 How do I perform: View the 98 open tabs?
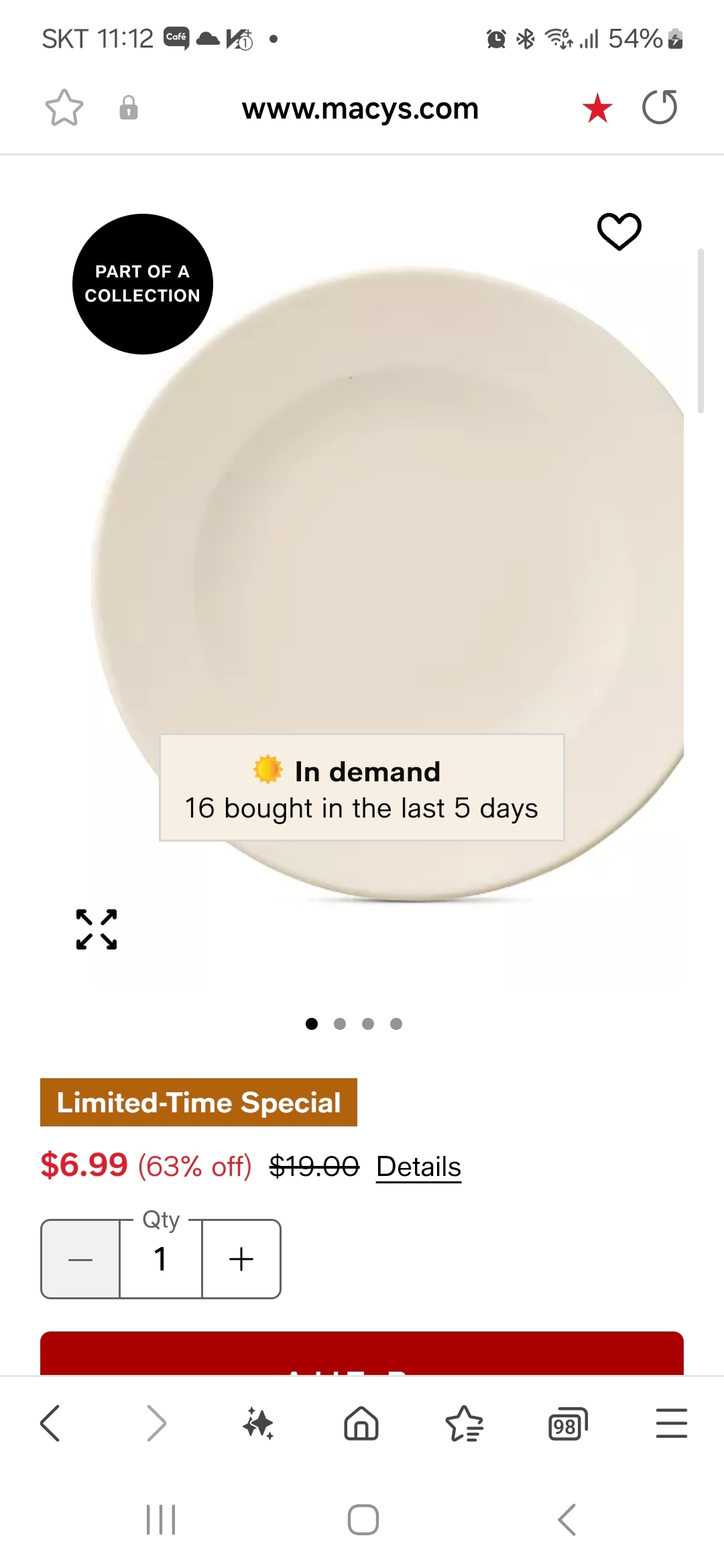coord(567,1425)
